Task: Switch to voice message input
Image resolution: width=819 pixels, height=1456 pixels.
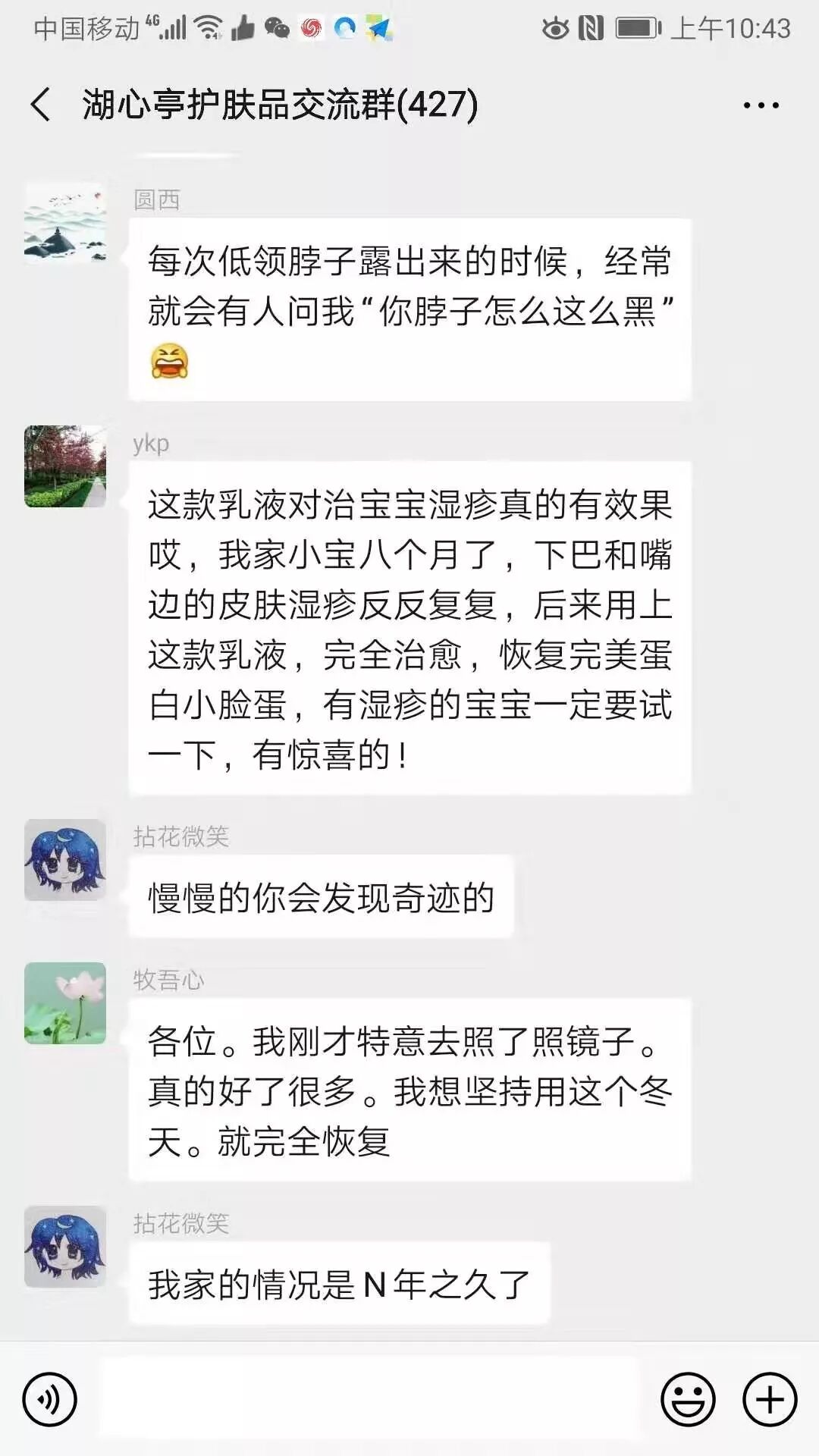Action: 50,1400
